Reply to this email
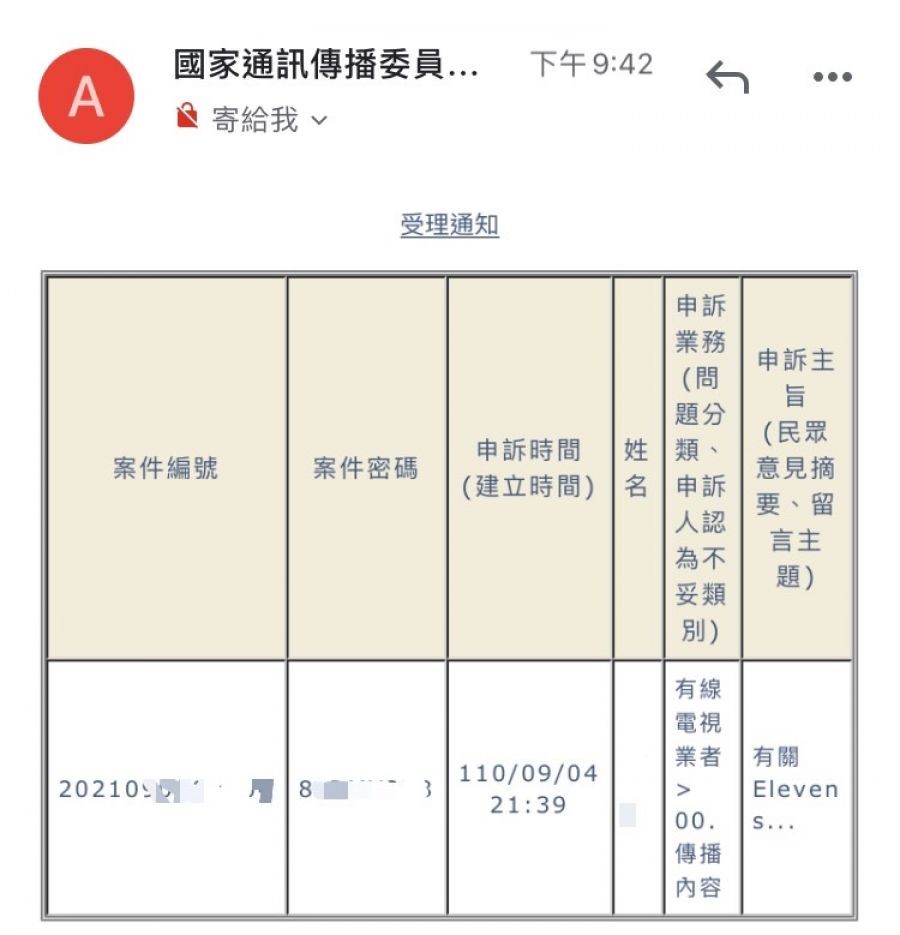 tap(727, 76)
